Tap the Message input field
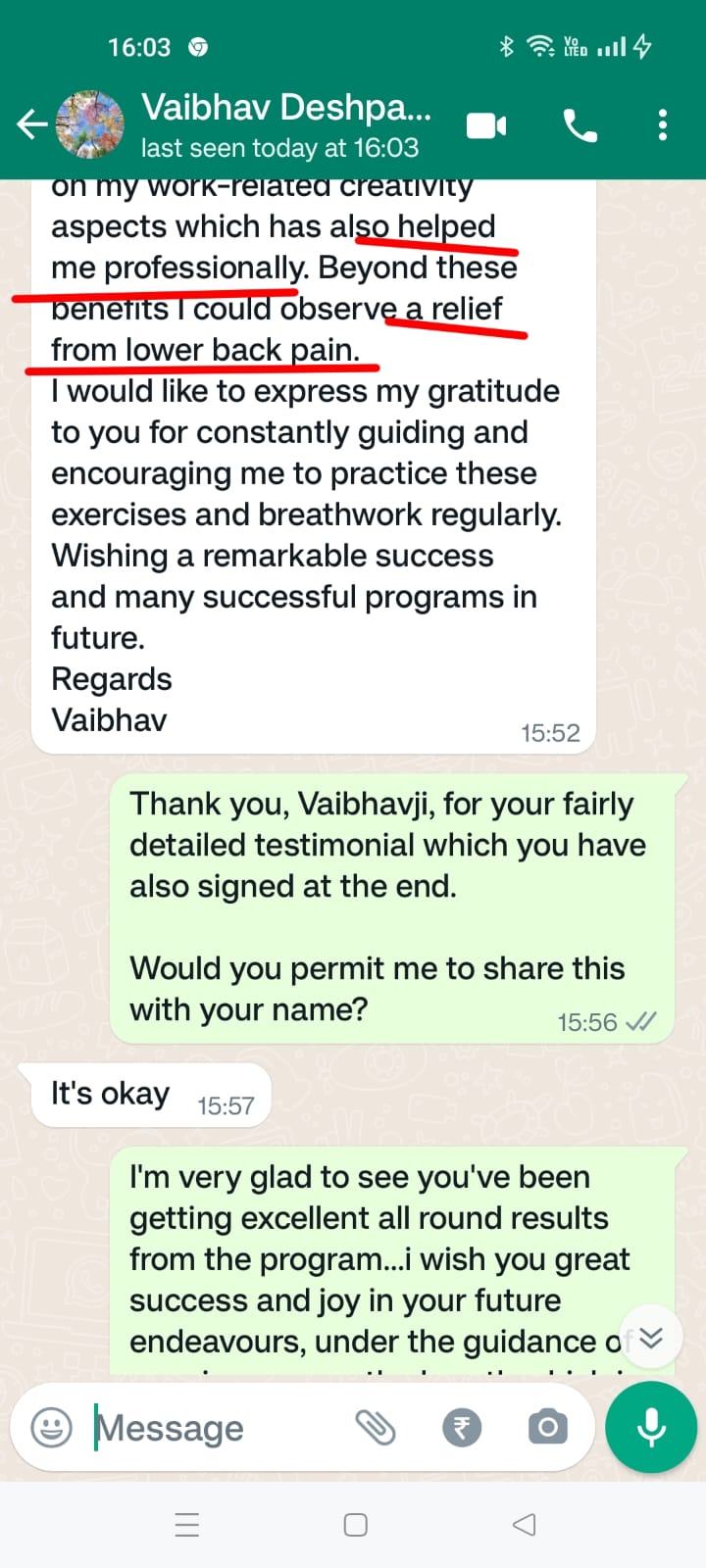The image size is (706, 1568). (x=216, y=1428)
